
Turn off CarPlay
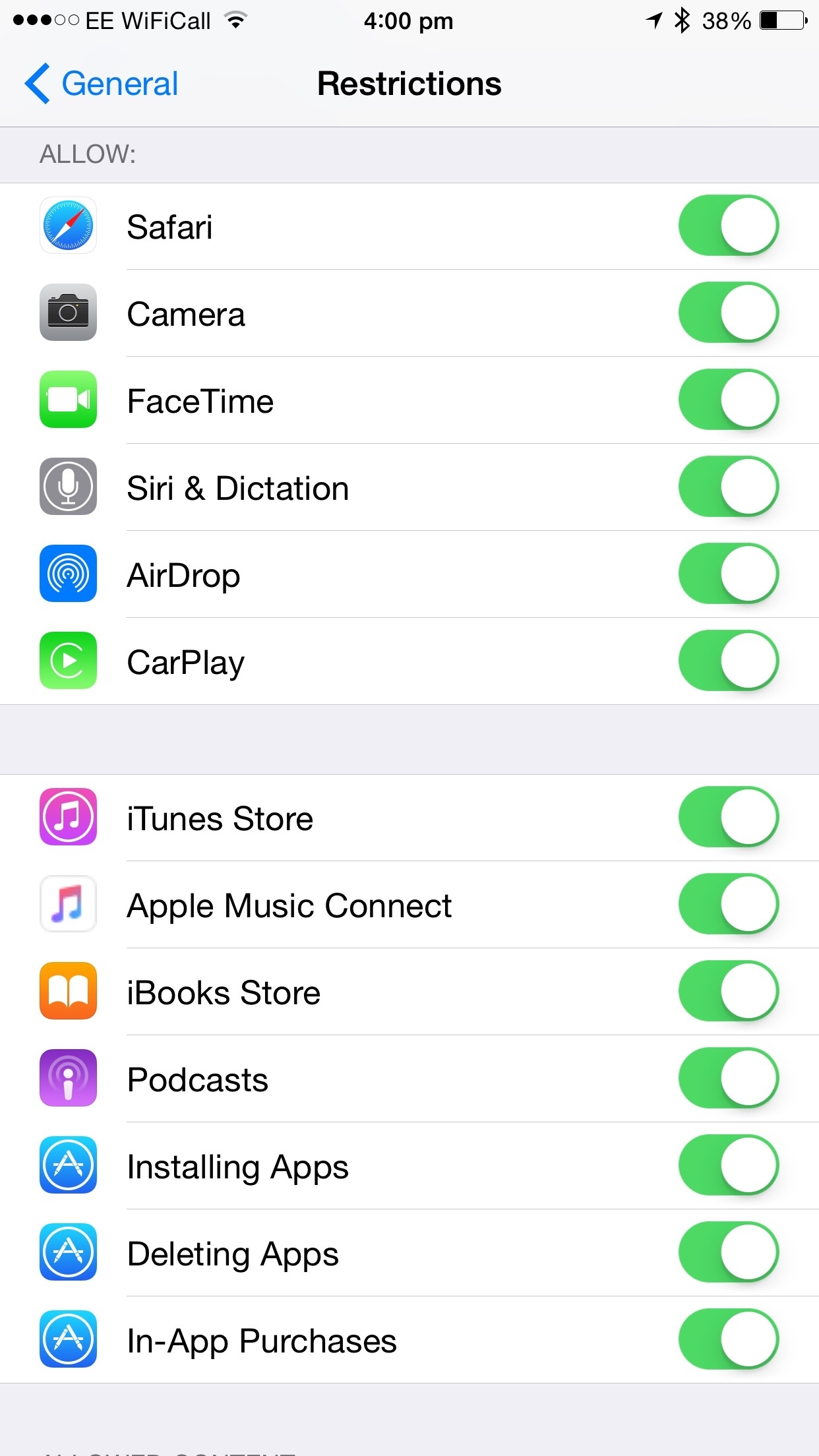tap(728, 661)
